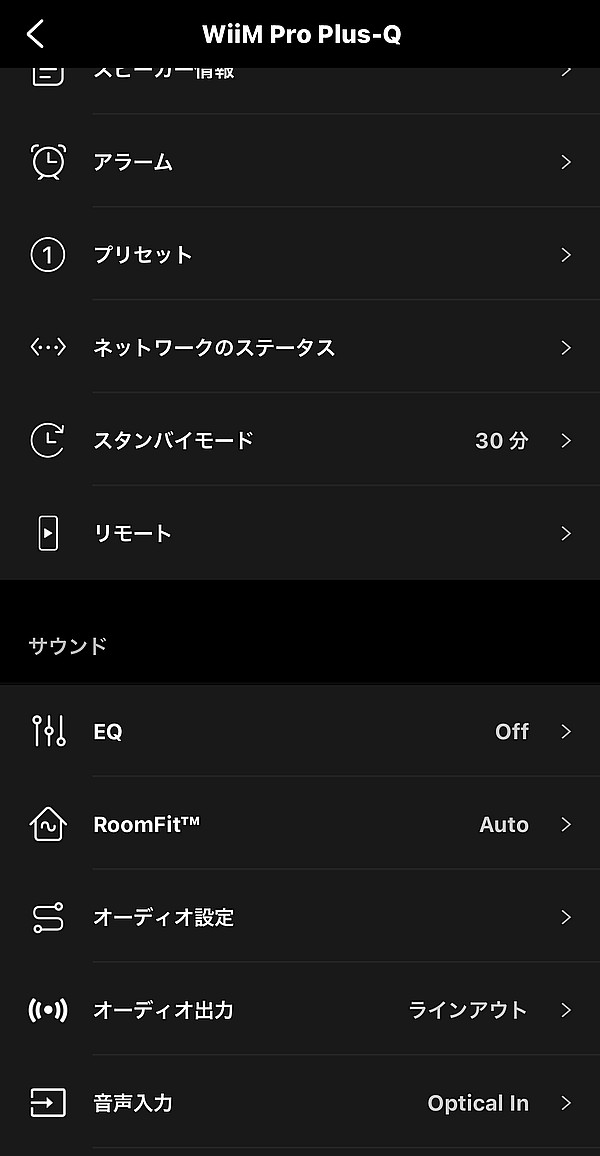View ネットワークのステータス details

tap(300, 348)
